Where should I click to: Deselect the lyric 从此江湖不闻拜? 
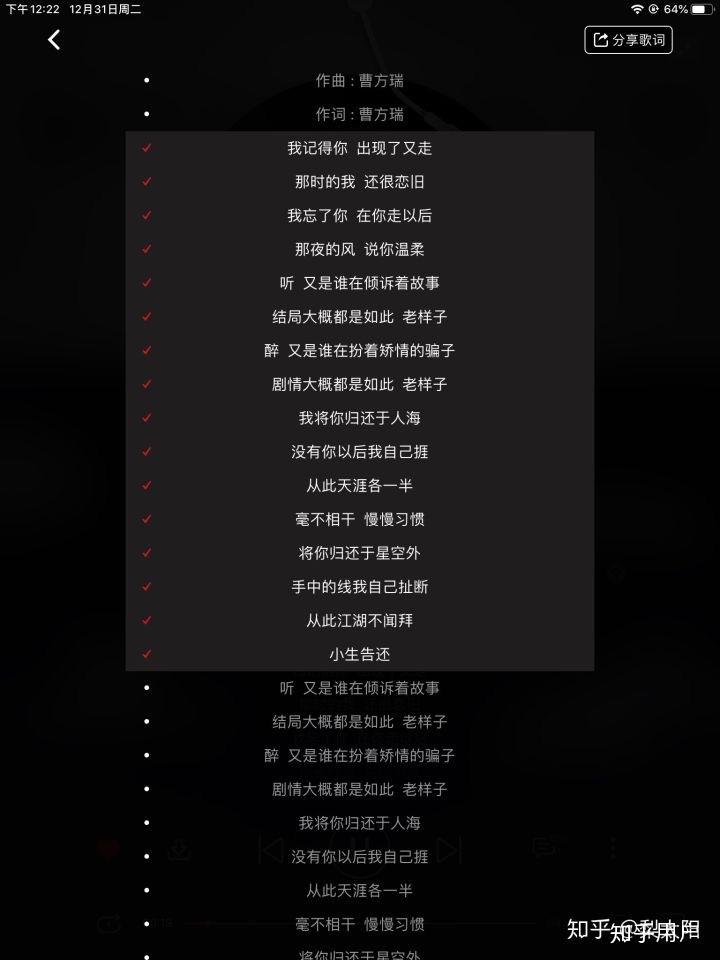click(360, 621)
